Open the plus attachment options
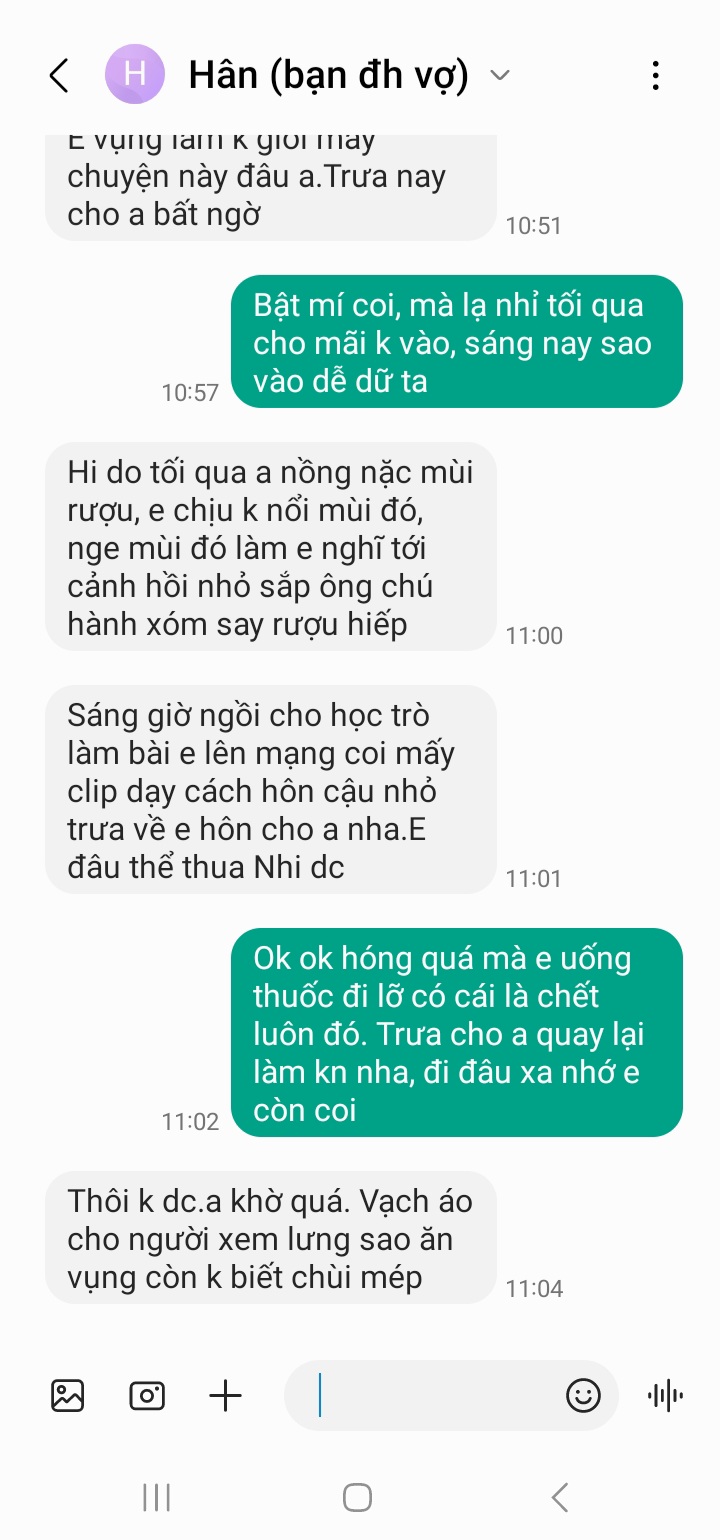 225,1395
